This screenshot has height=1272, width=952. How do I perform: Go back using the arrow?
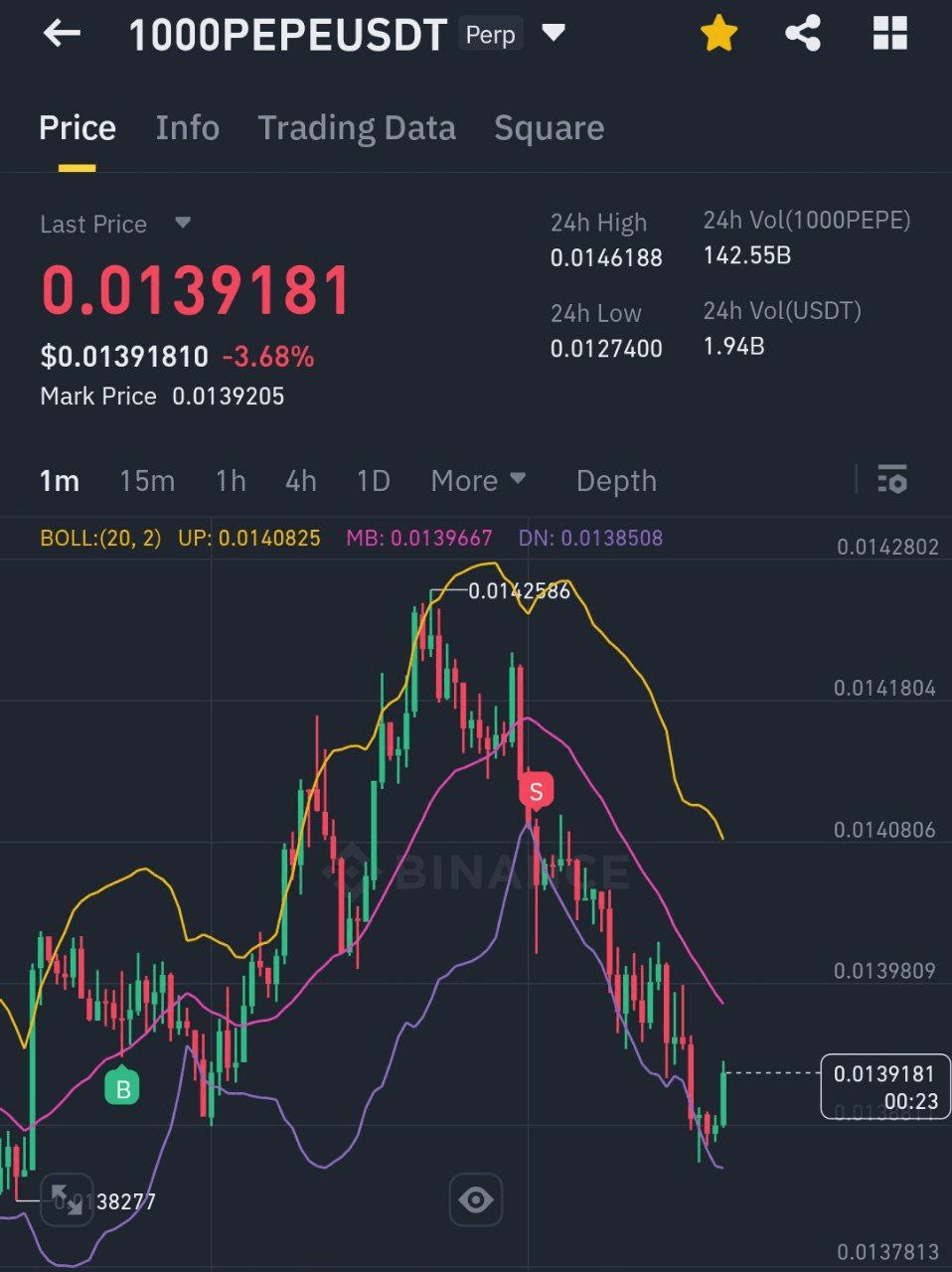click(62, 34)
